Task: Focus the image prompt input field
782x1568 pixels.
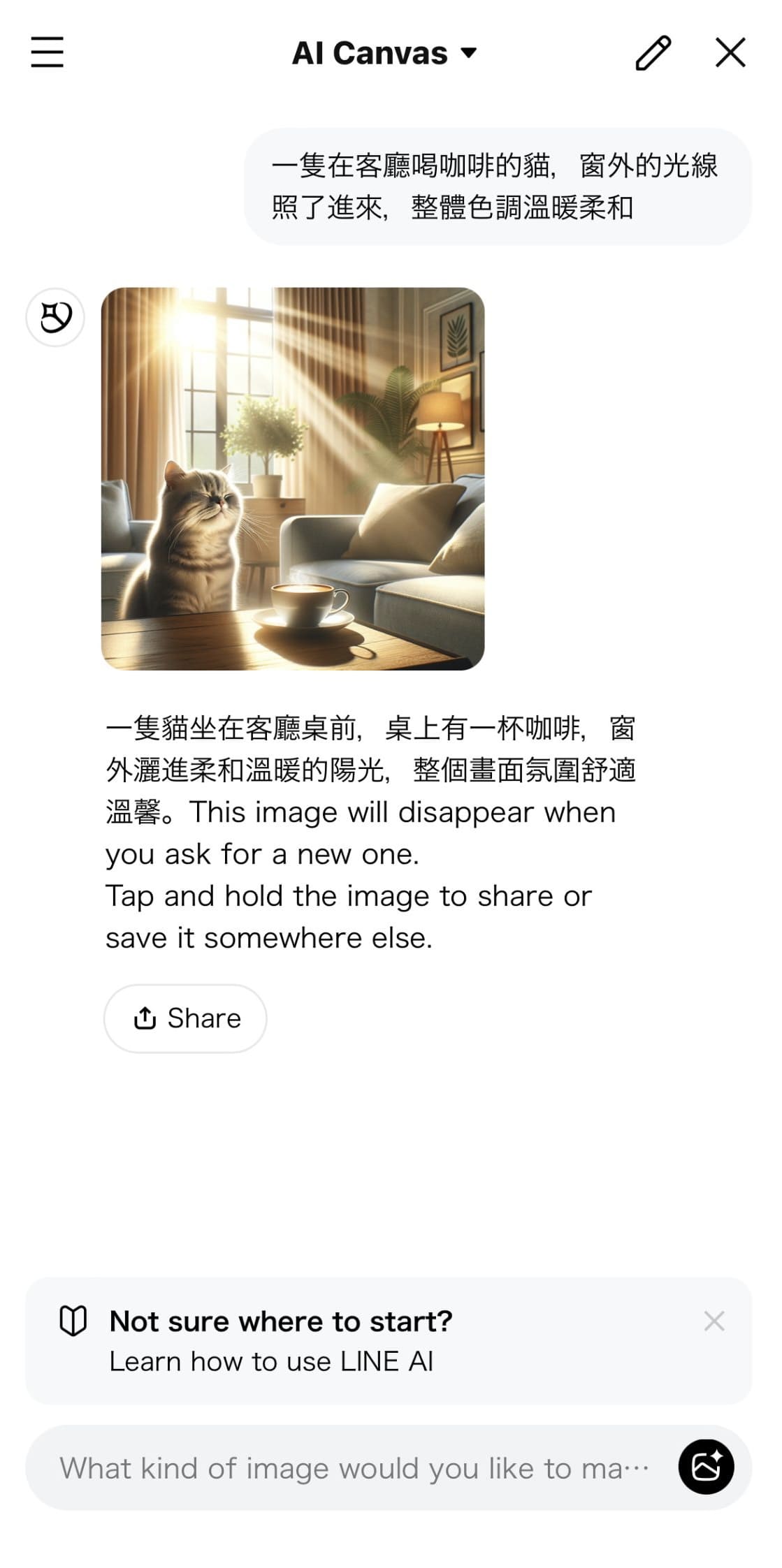Action: click(x=353, y=1467)
